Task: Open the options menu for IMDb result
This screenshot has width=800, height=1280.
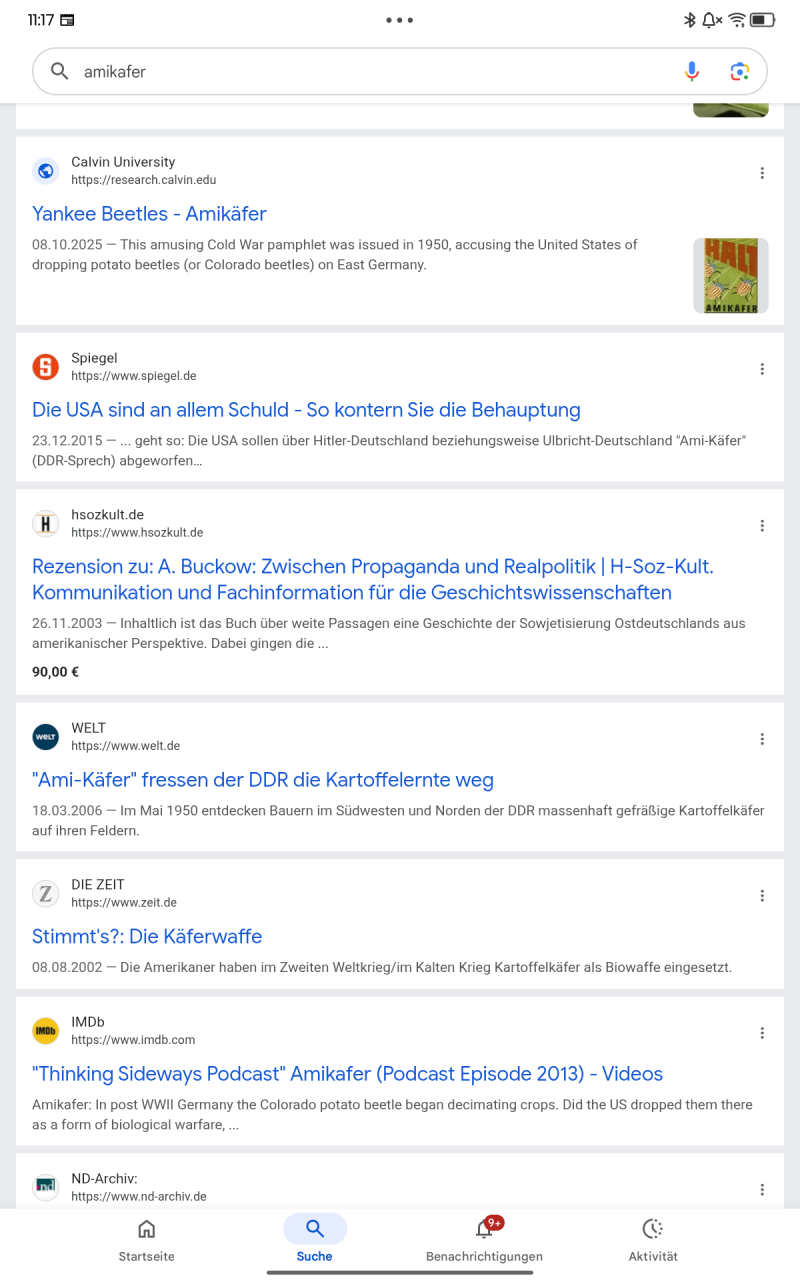Action: pos(762,1033)
